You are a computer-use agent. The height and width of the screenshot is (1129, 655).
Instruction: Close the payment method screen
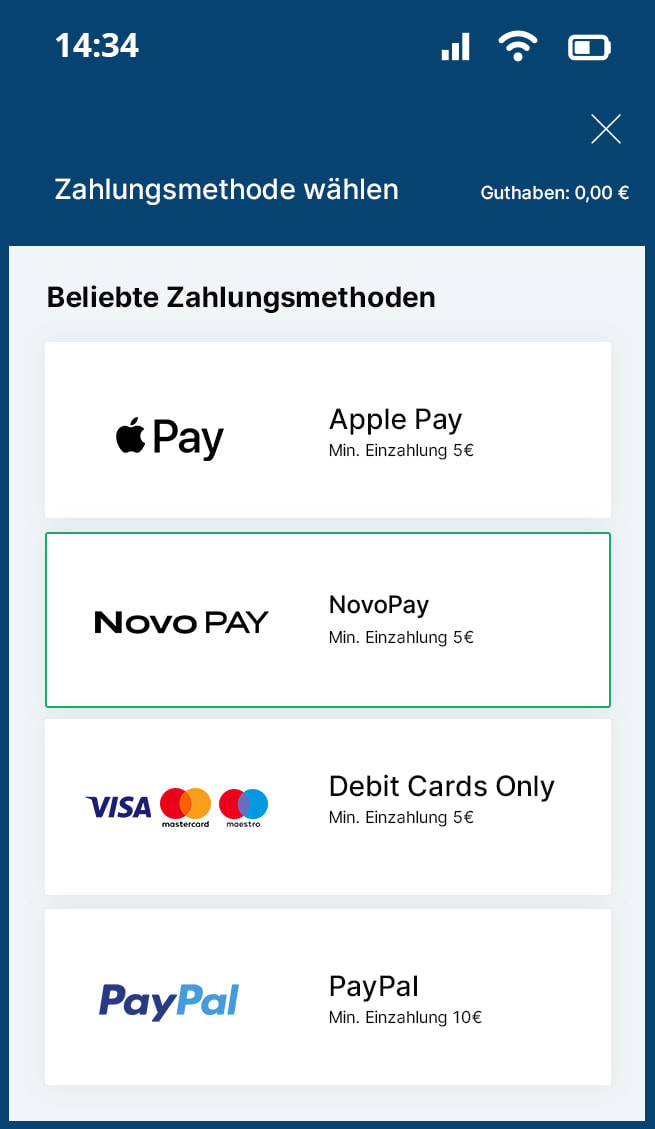(x=606, y=129)
